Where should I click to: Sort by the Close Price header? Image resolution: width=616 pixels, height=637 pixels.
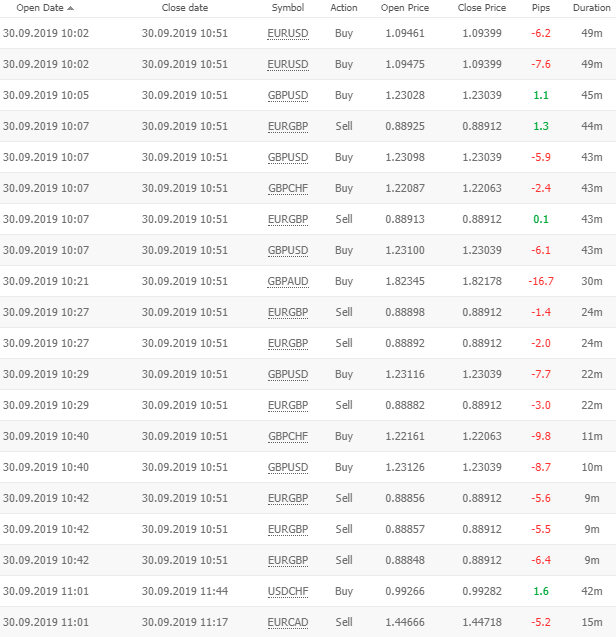pos(482,8)
